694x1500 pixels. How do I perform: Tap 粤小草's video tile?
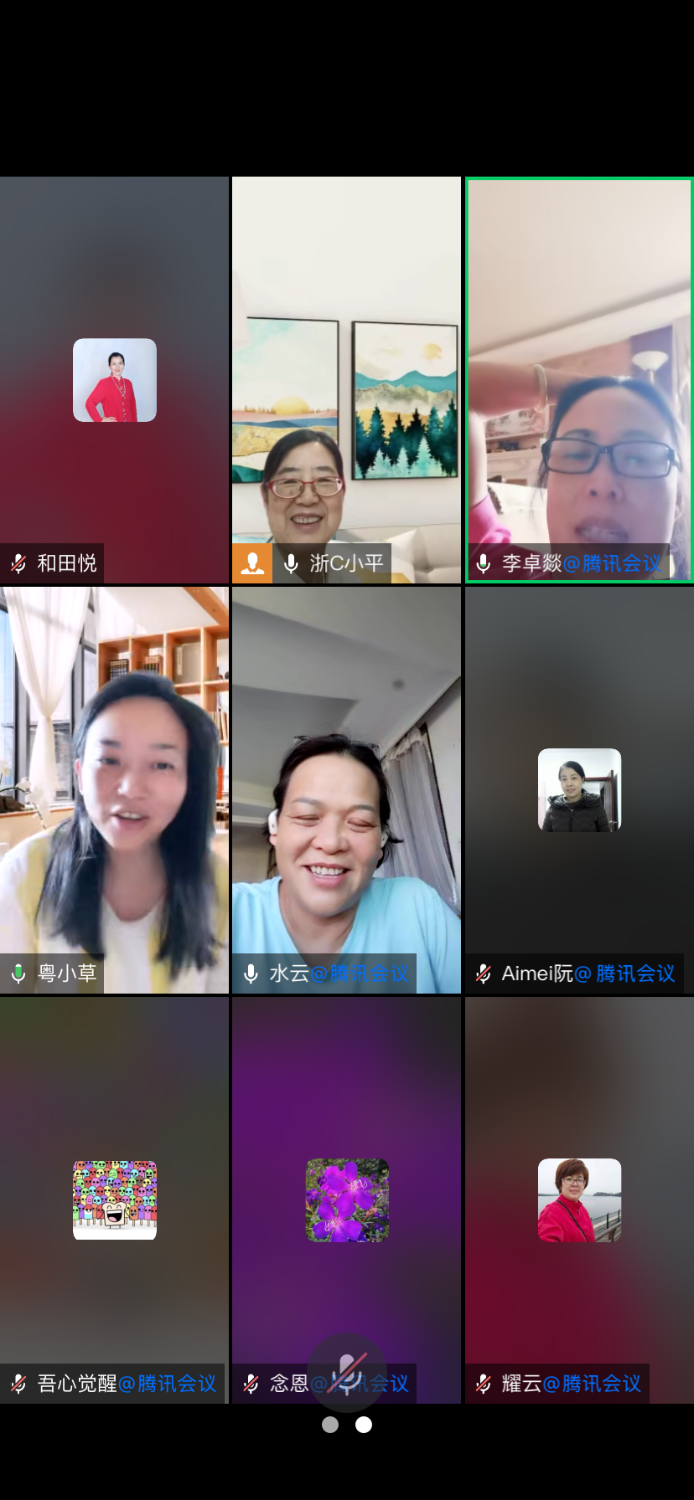[114, 790]
